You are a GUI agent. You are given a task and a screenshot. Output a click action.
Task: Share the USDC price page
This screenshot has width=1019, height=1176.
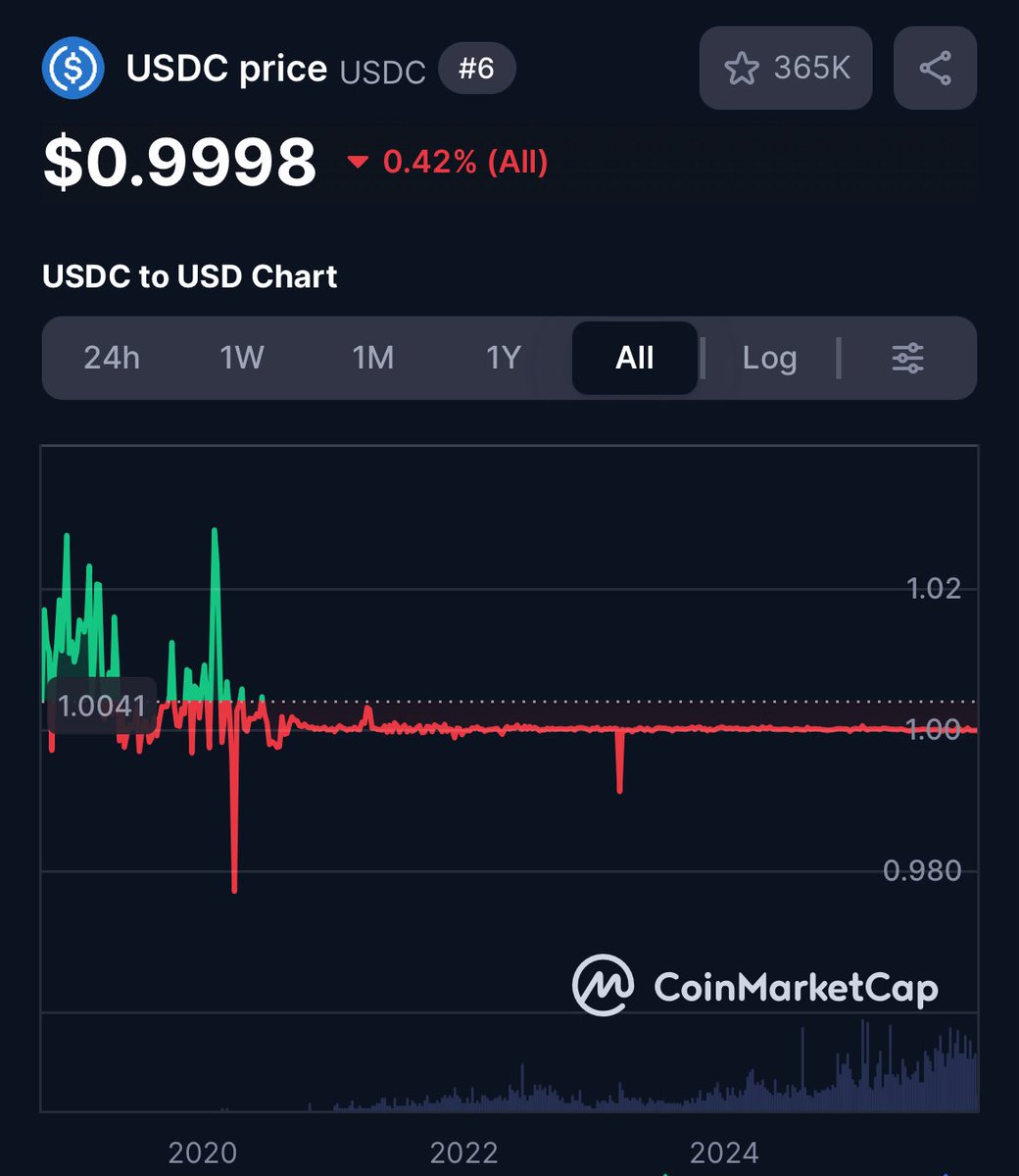coord(935,69)
